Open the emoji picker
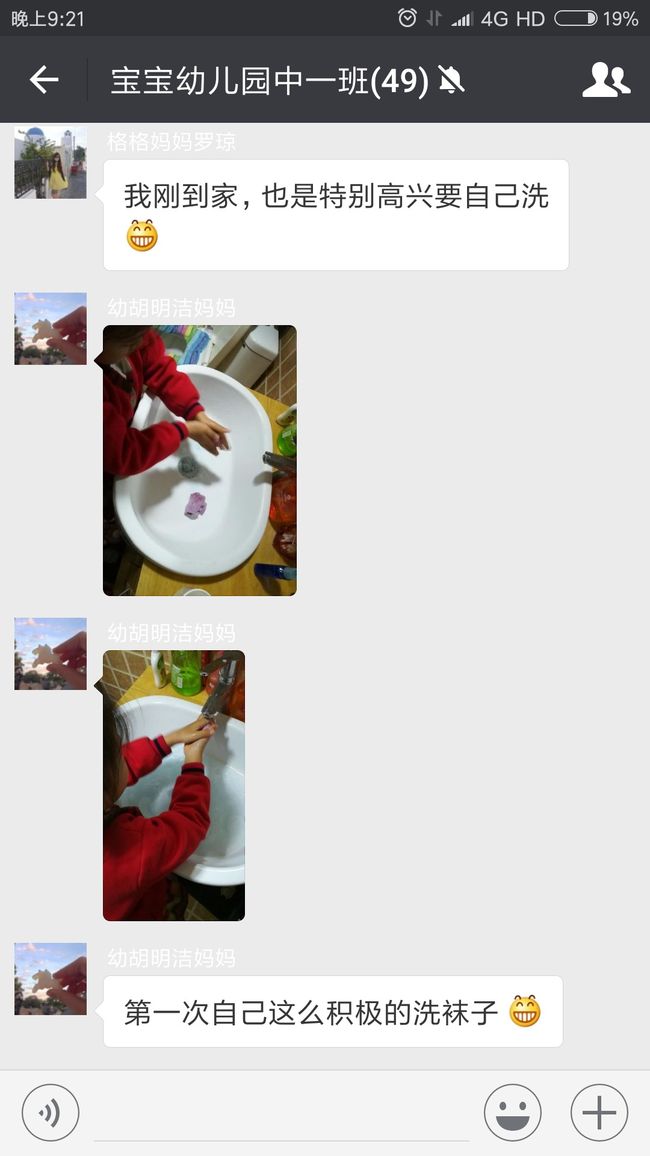The image size is (650, 1156). (x=512, y=1113)
